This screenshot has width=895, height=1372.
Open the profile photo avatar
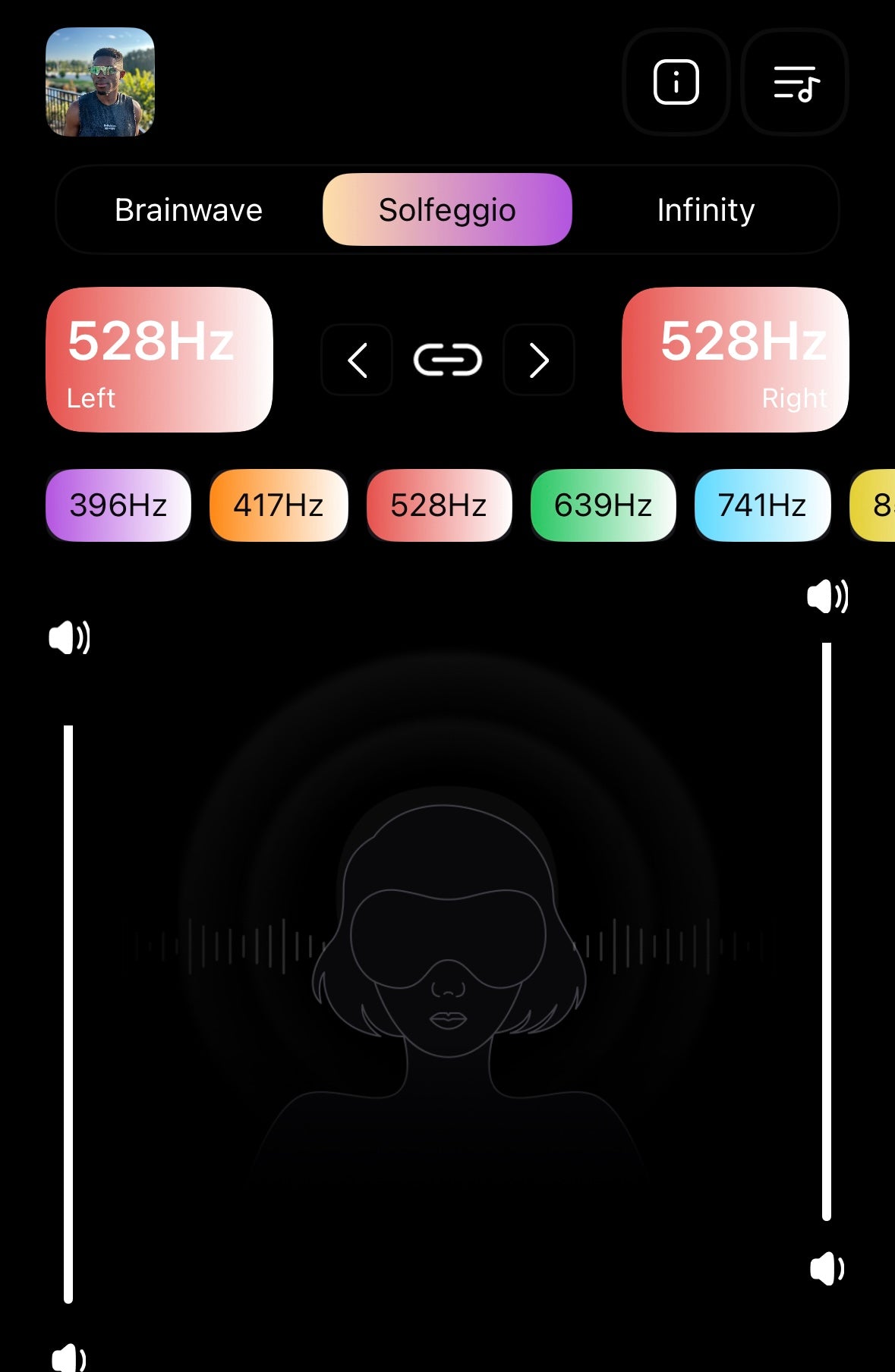(x=100, y=82)
